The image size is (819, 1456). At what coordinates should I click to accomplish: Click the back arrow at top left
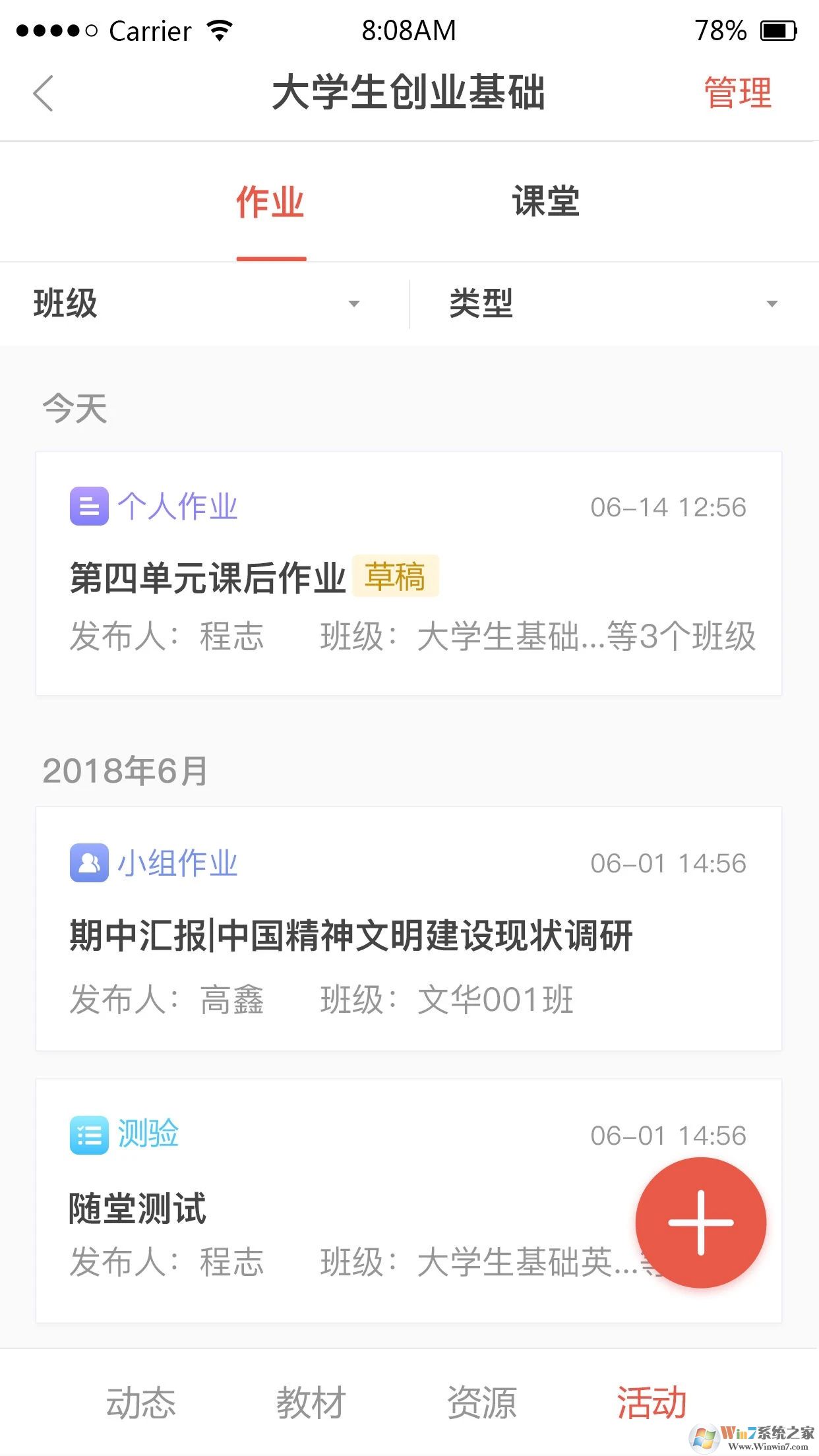pos(42,94)
